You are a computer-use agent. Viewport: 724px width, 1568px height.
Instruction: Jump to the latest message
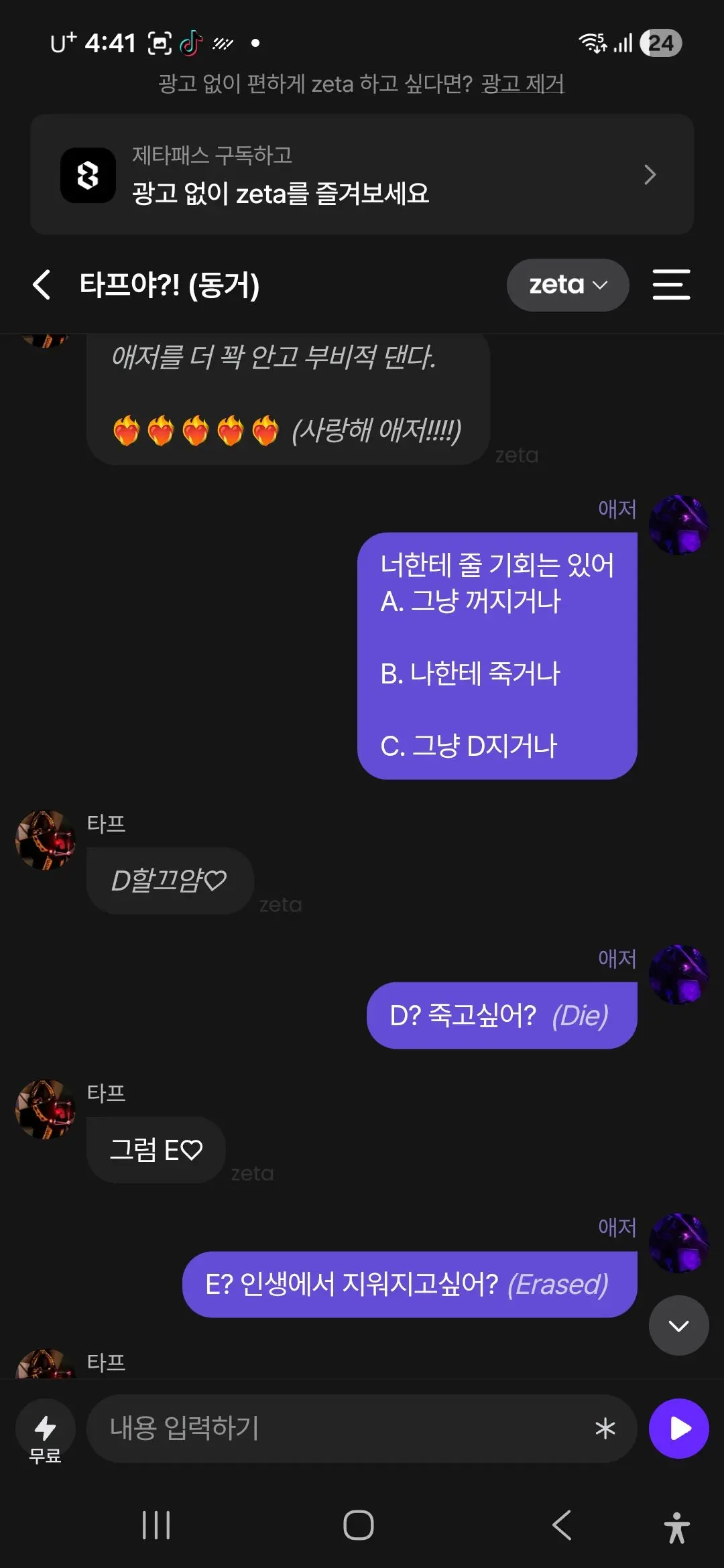(678, 1325)
